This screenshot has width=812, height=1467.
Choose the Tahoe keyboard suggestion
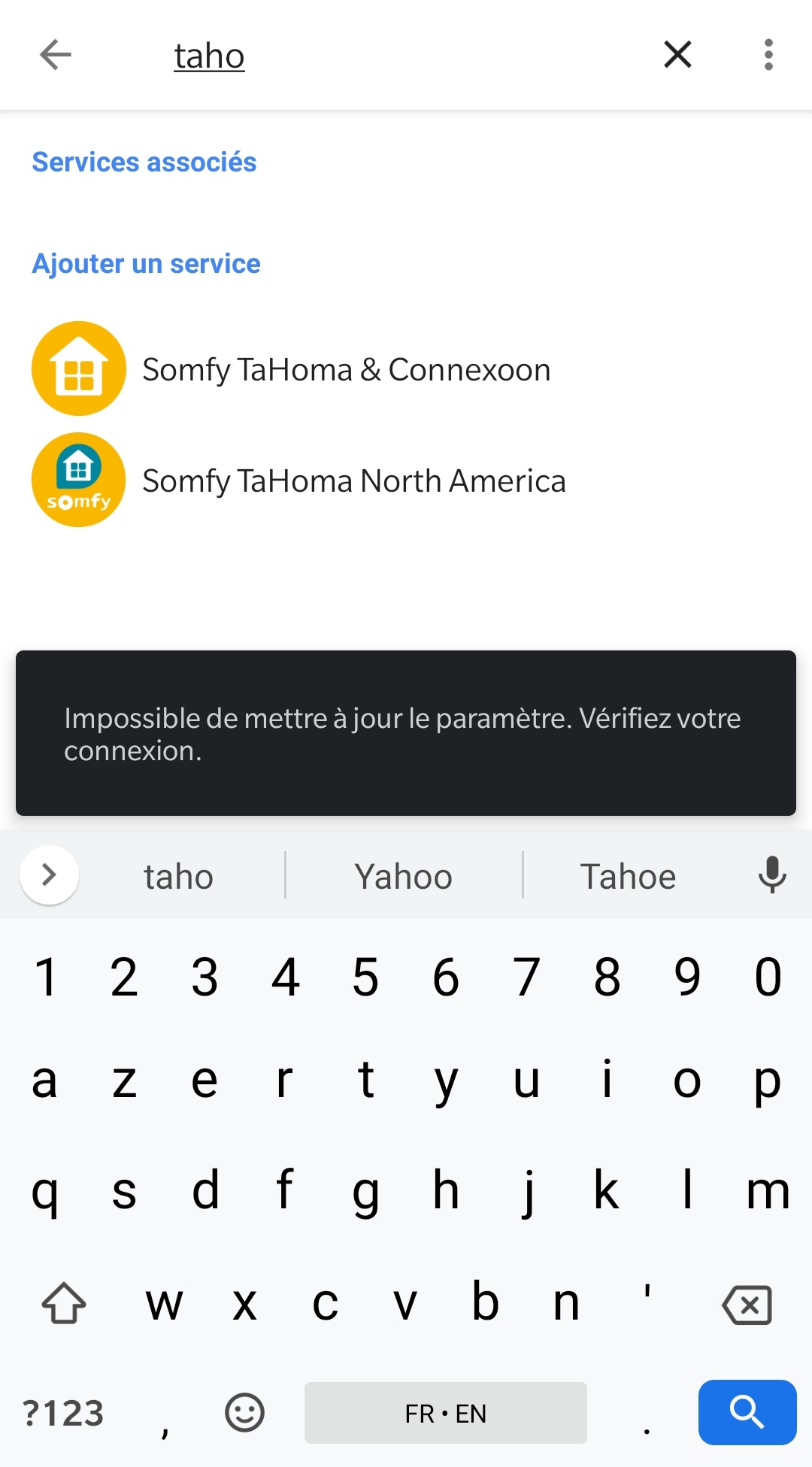[x=629, y=876]
